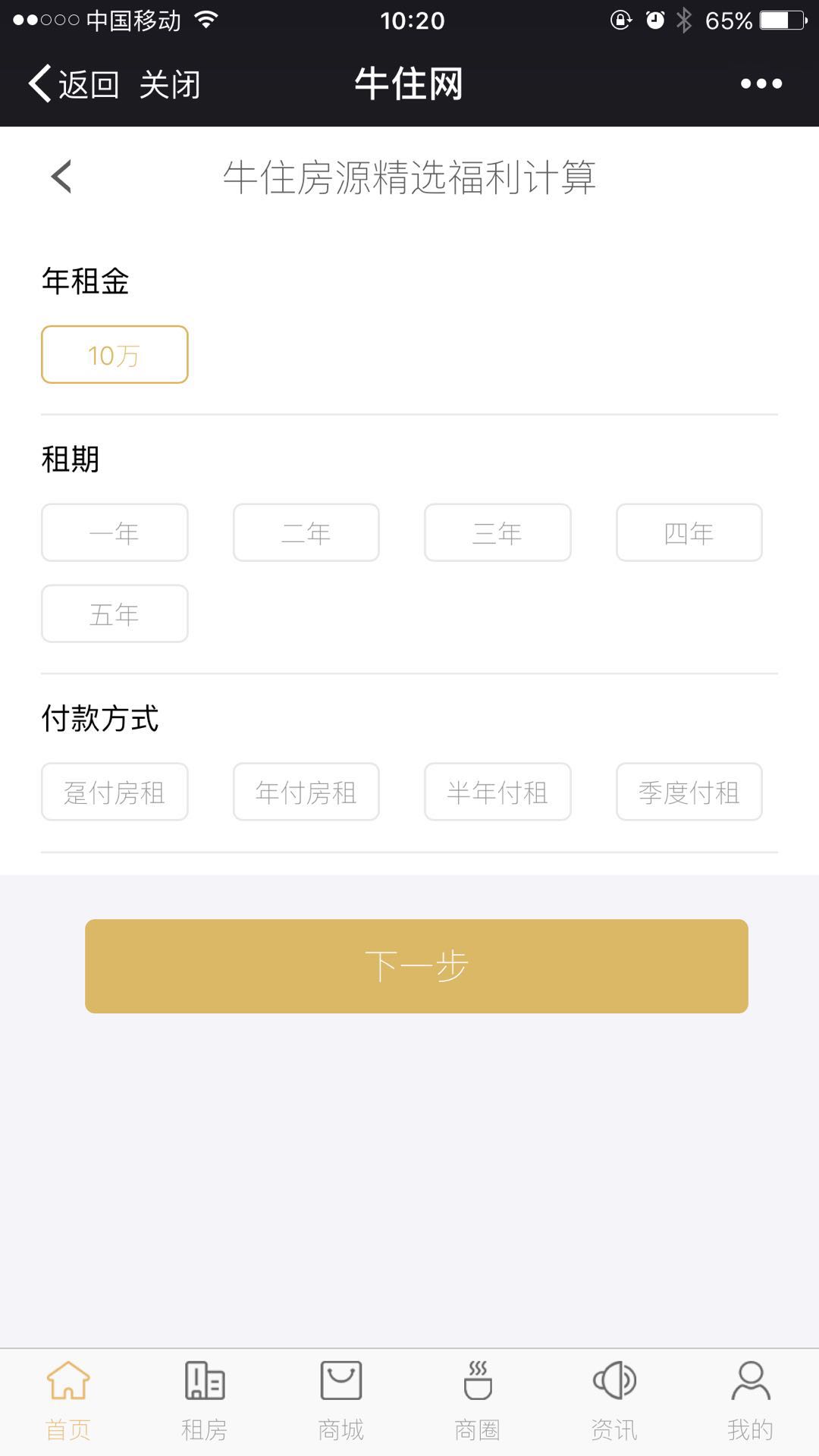The image size is (819, 1456).
Task: Switch to the 租房 tab
Action: (x=205, y=1401)
